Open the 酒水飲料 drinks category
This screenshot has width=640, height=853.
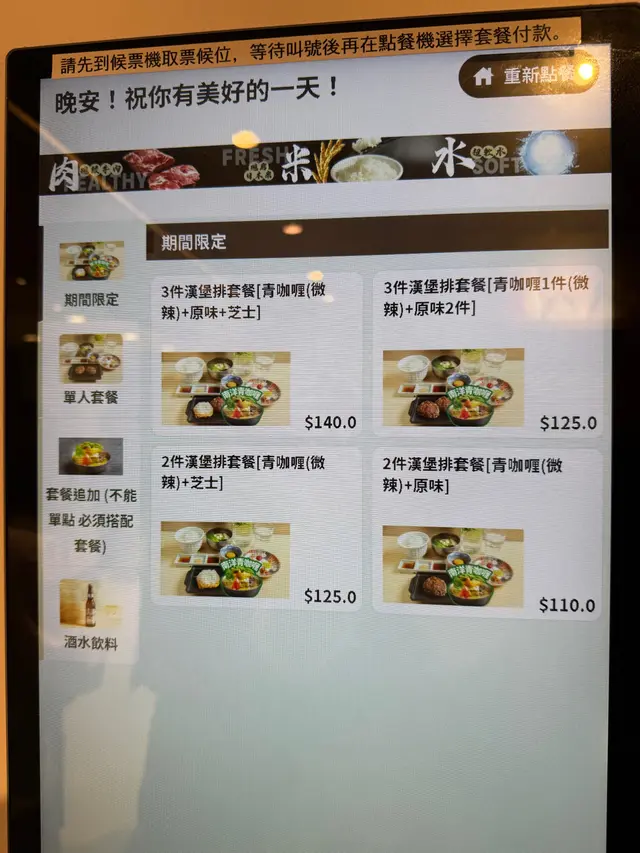pyautogui.click(x=91, y=615)
